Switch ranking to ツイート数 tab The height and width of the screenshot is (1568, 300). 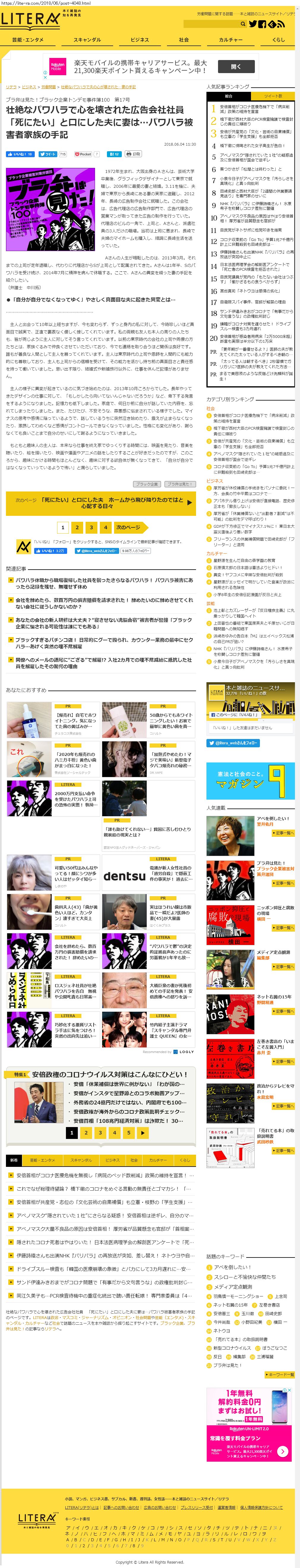[273, 96]
